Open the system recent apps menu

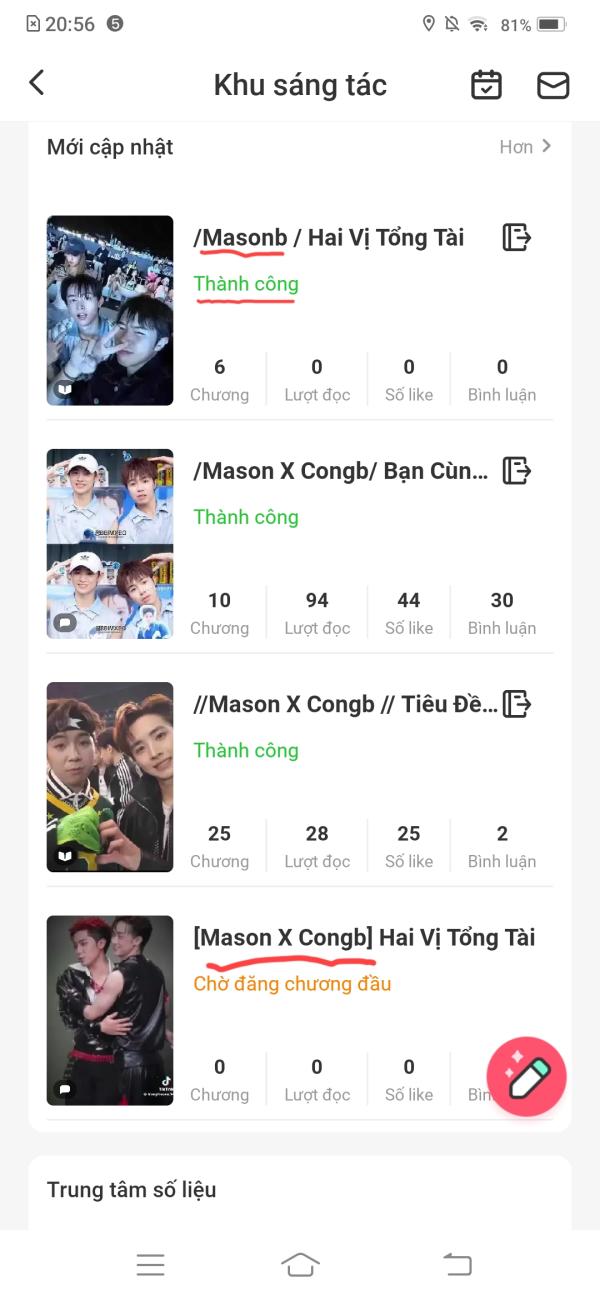(x=150, y=1264)
